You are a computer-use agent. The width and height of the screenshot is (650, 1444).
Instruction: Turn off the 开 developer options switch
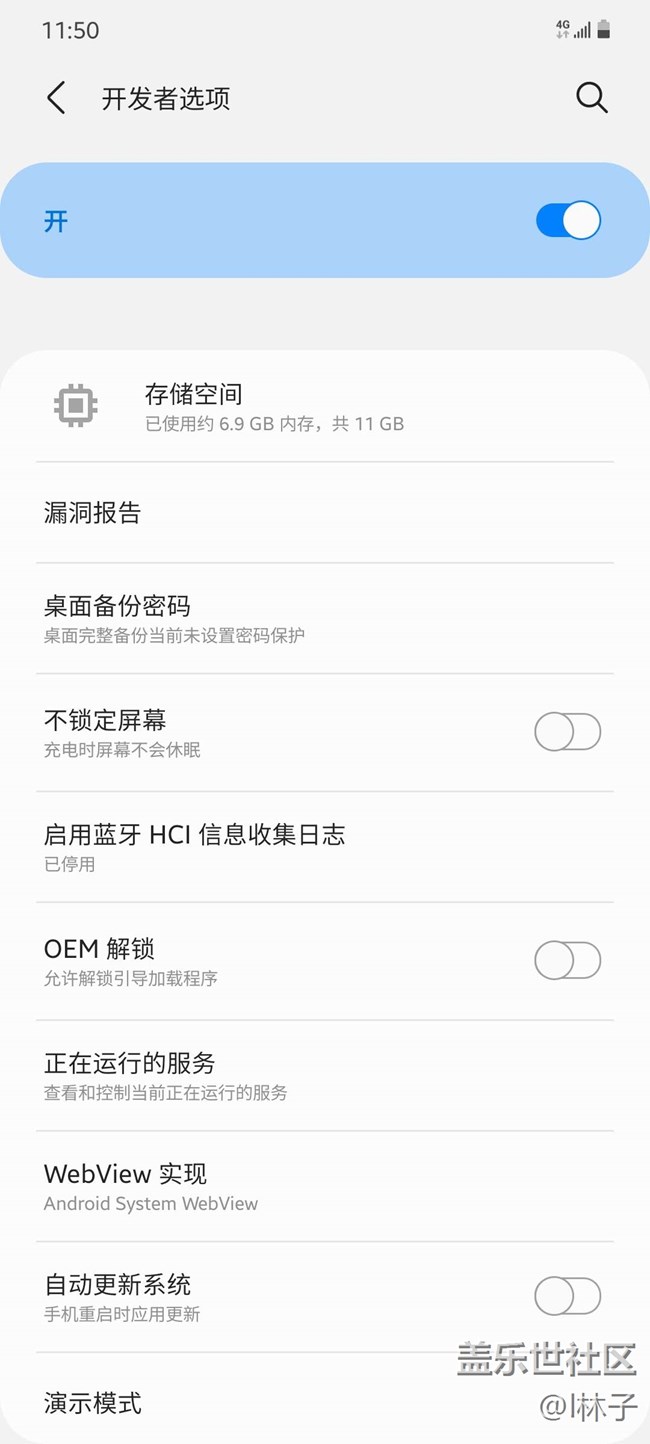tap(568, 221)
